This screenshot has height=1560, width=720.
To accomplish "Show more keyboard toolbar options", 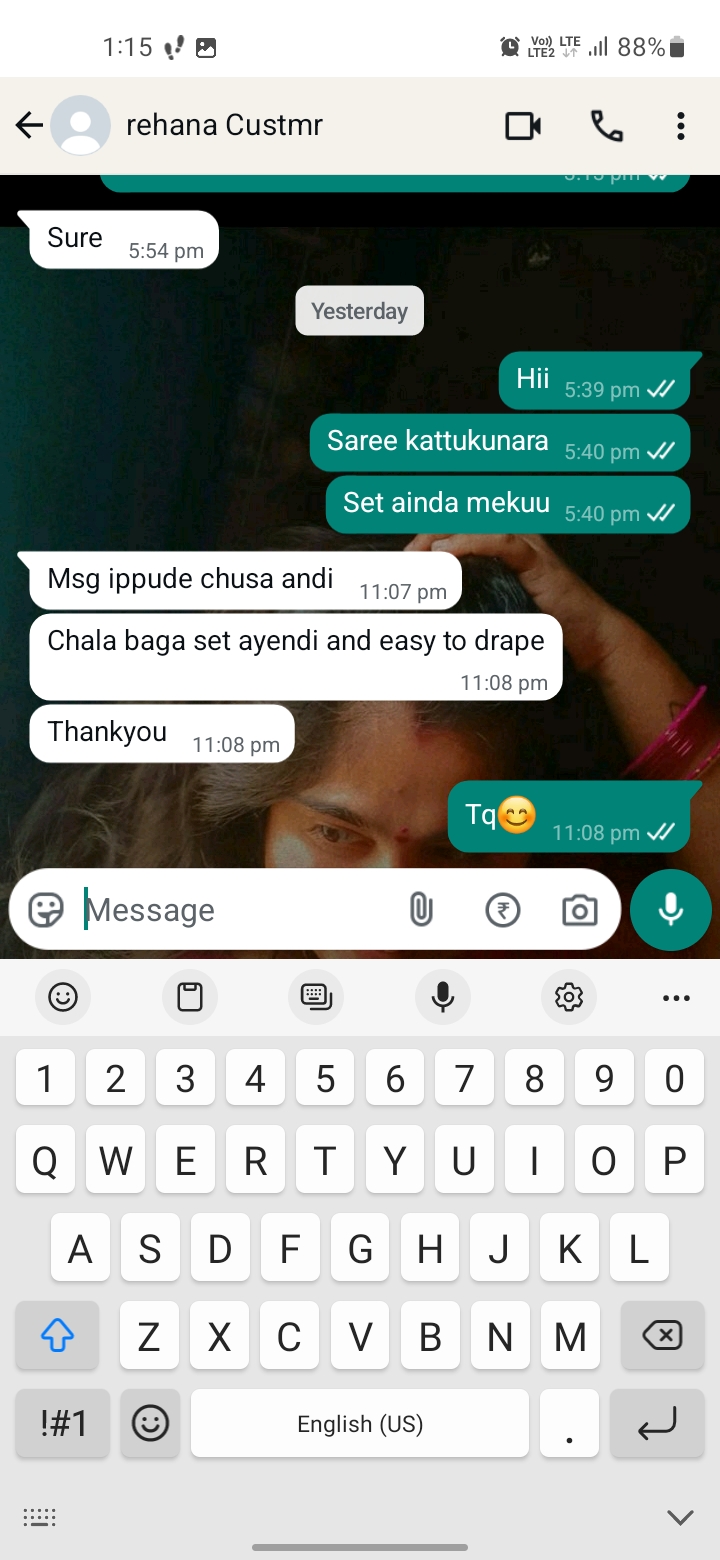I will pos(676,997).
